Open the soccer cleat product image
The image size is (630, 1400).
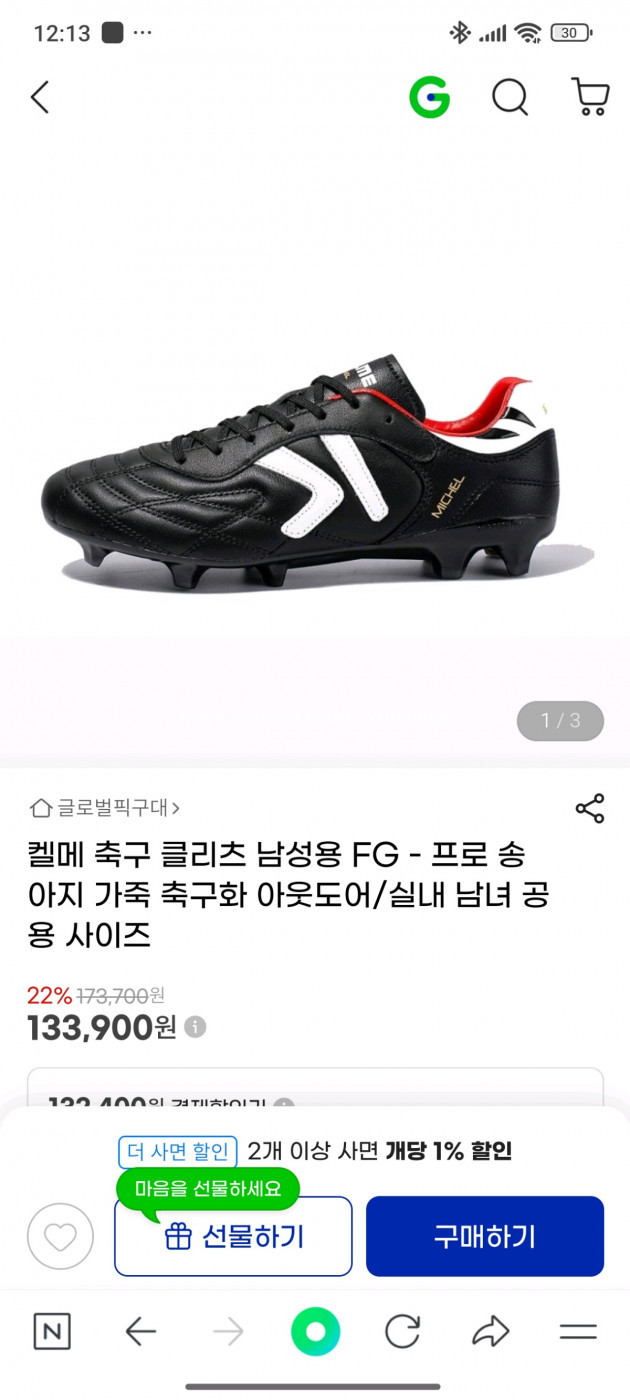315,470
